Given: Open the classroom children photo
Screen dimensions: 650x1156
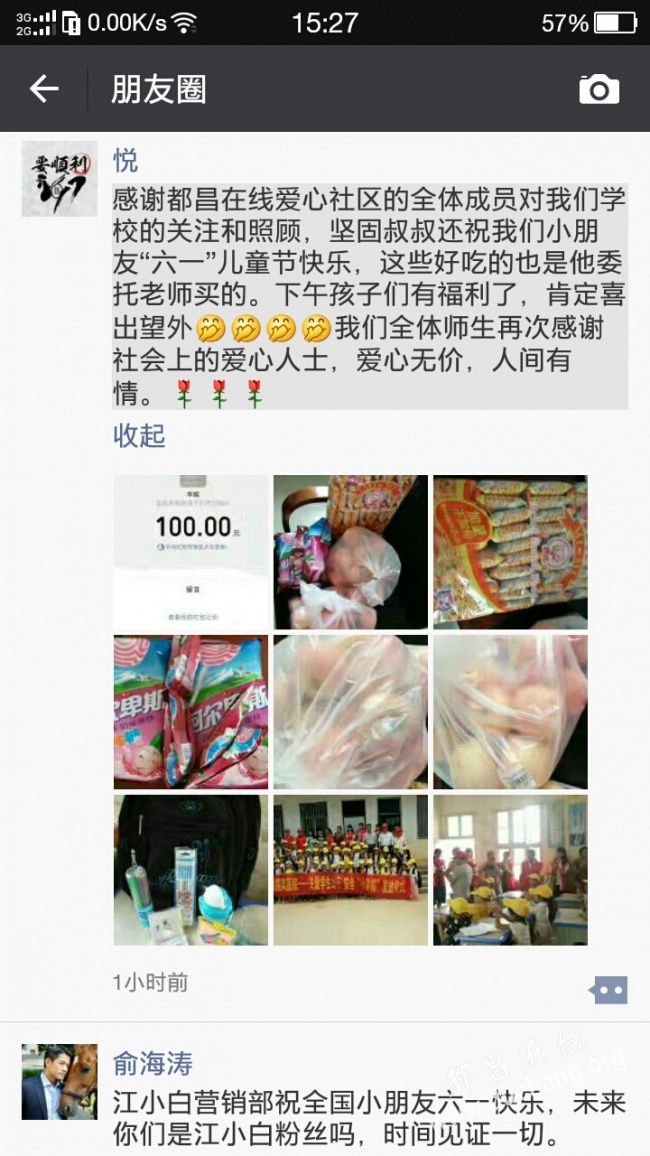Looking at the screenshot, I should click(x=510, y=870).
